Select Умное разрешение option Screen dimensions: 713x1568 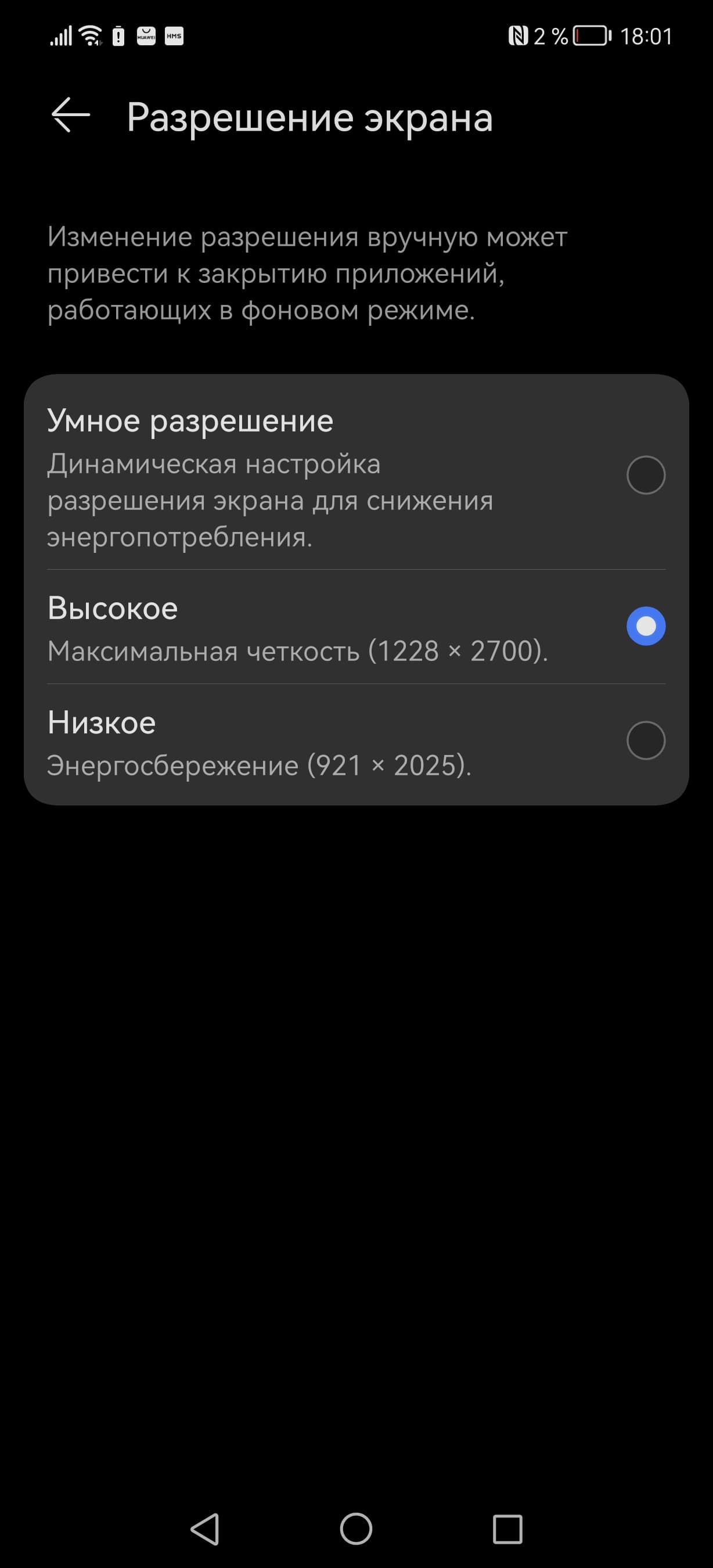coord(646,475)
